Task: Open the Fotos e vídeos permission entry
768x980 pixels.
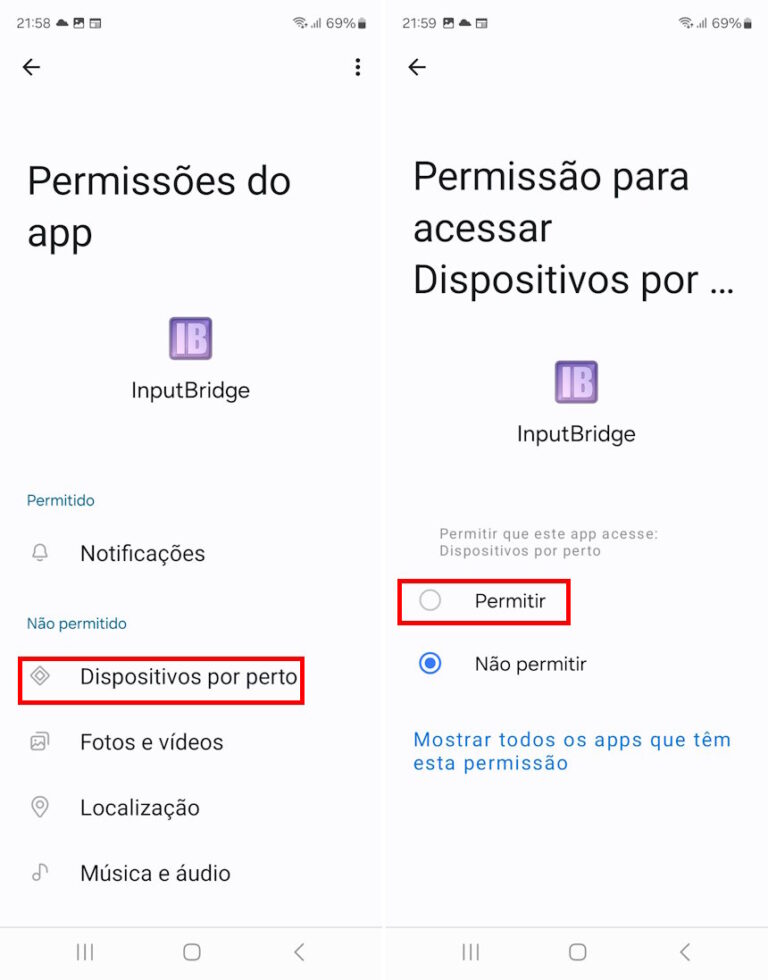Action: pos(150,742)
